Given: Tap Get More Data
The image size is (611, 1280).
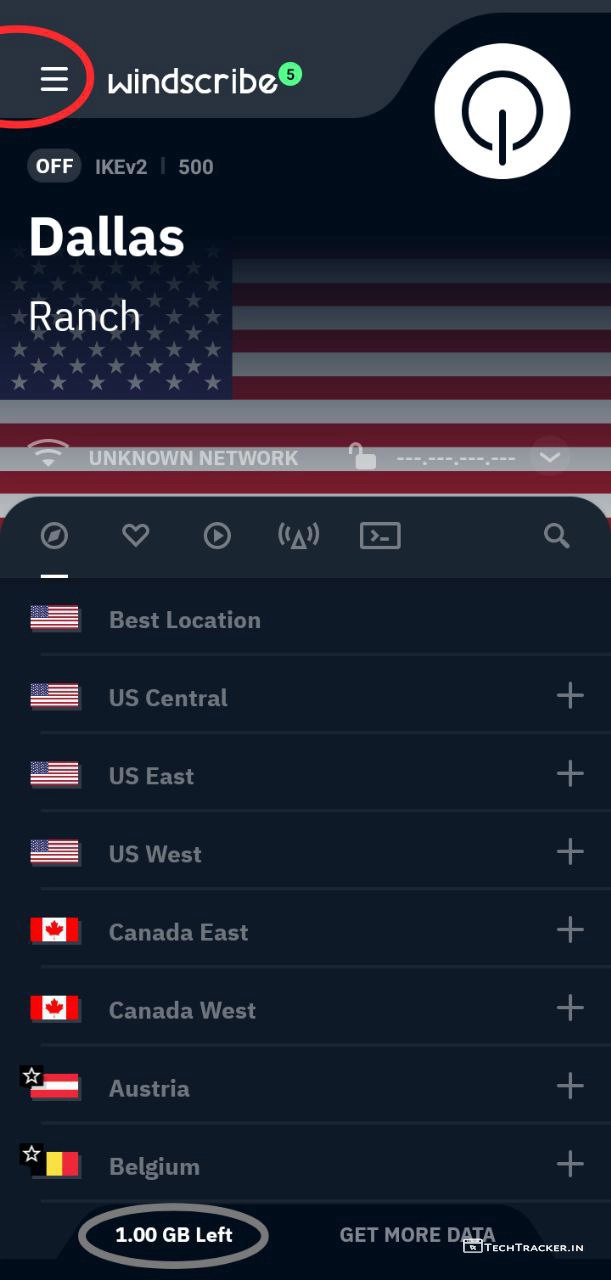Looking at the screenshot, I should [416, 1235].
